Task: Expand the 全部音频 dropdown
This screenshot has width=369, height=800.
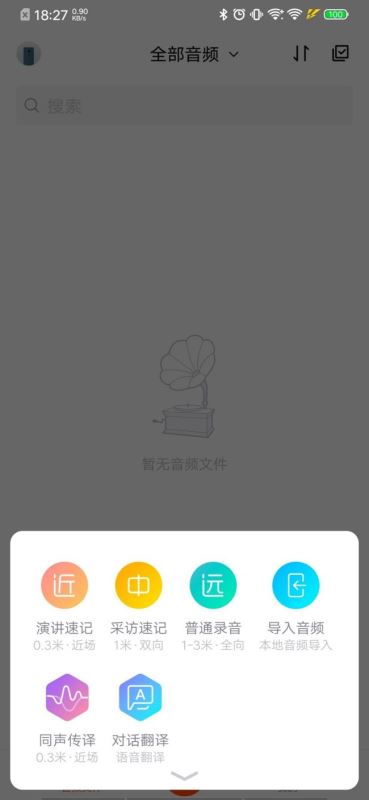Action: pos(194,54)
